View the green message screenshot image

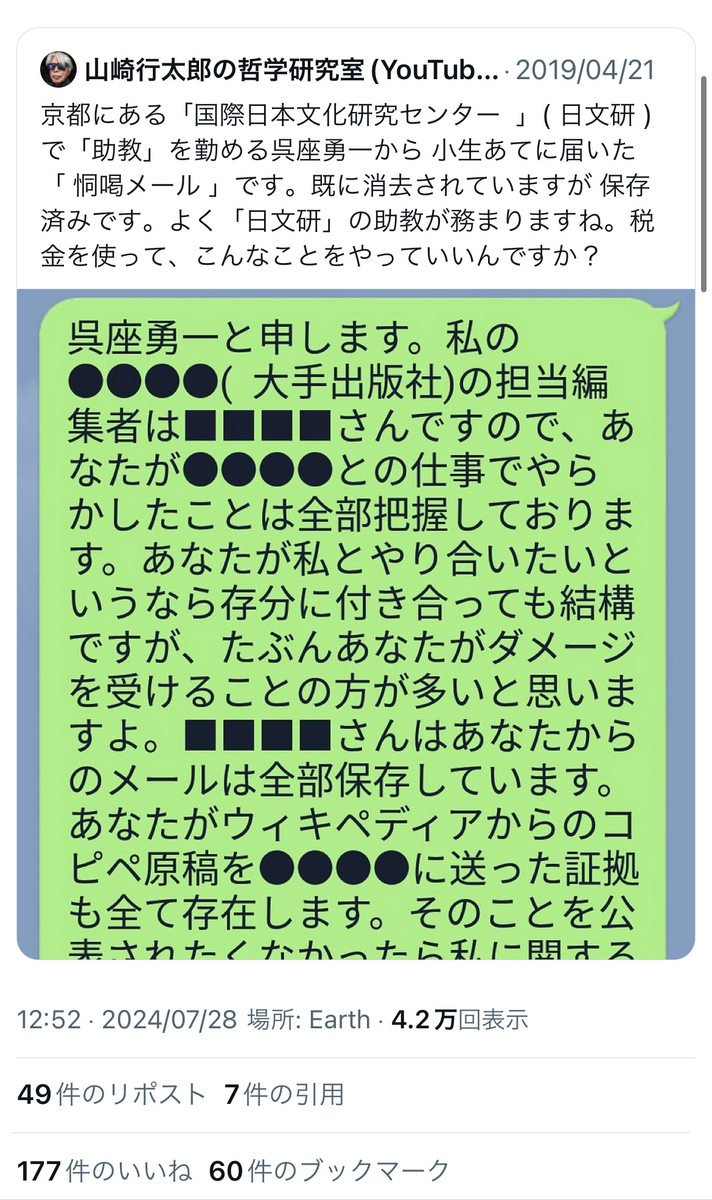point(356,625)
